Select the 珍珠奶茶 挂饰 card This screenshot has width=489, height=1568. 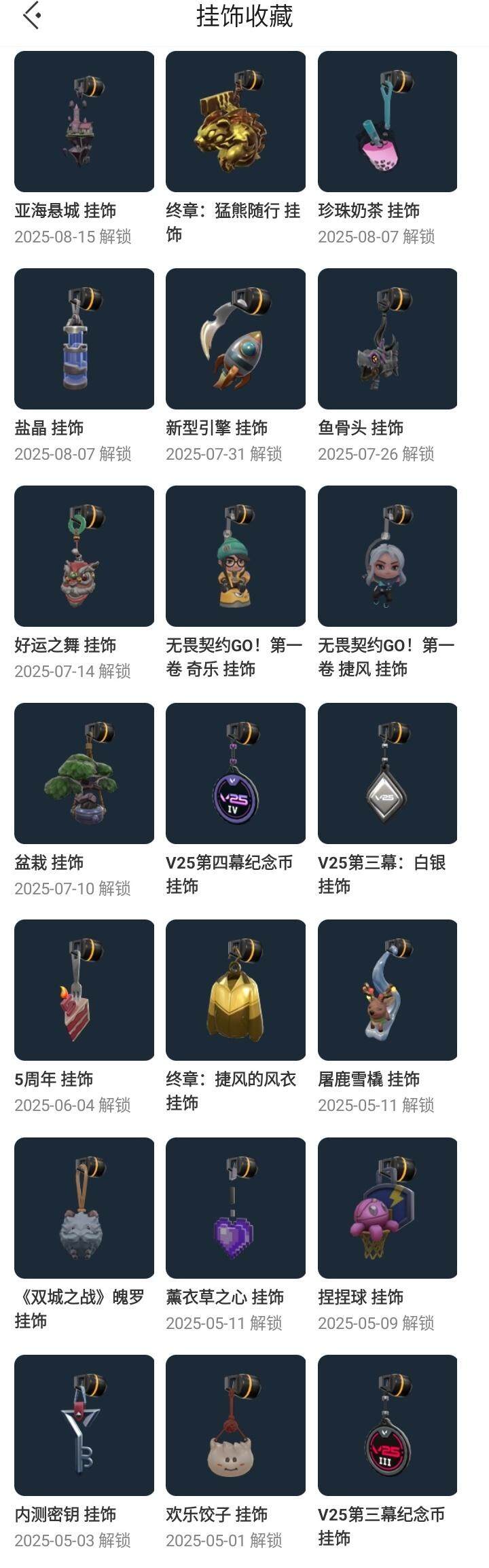(387, 122)
